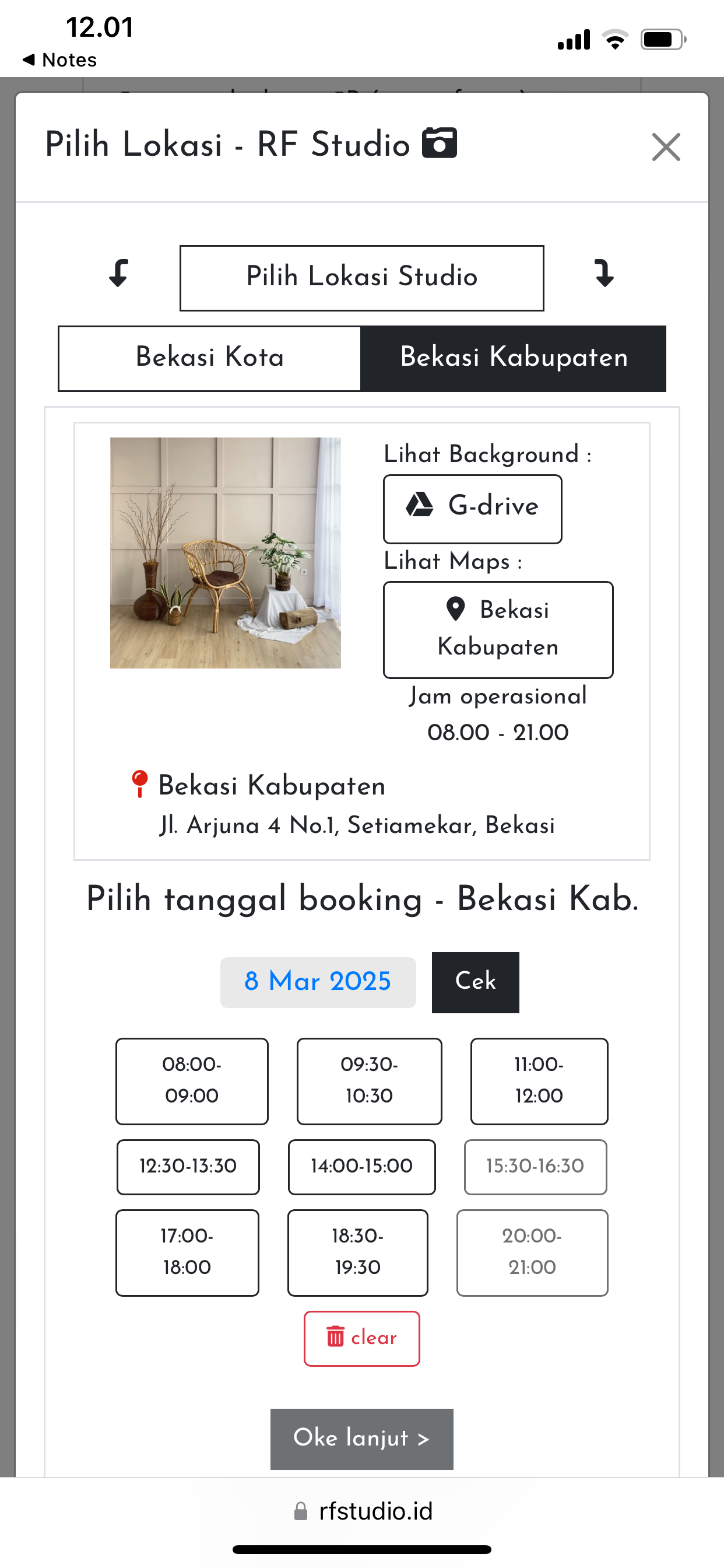
Task: Select the Bekasi Kabupaten tab
Action: coord(513,358)
